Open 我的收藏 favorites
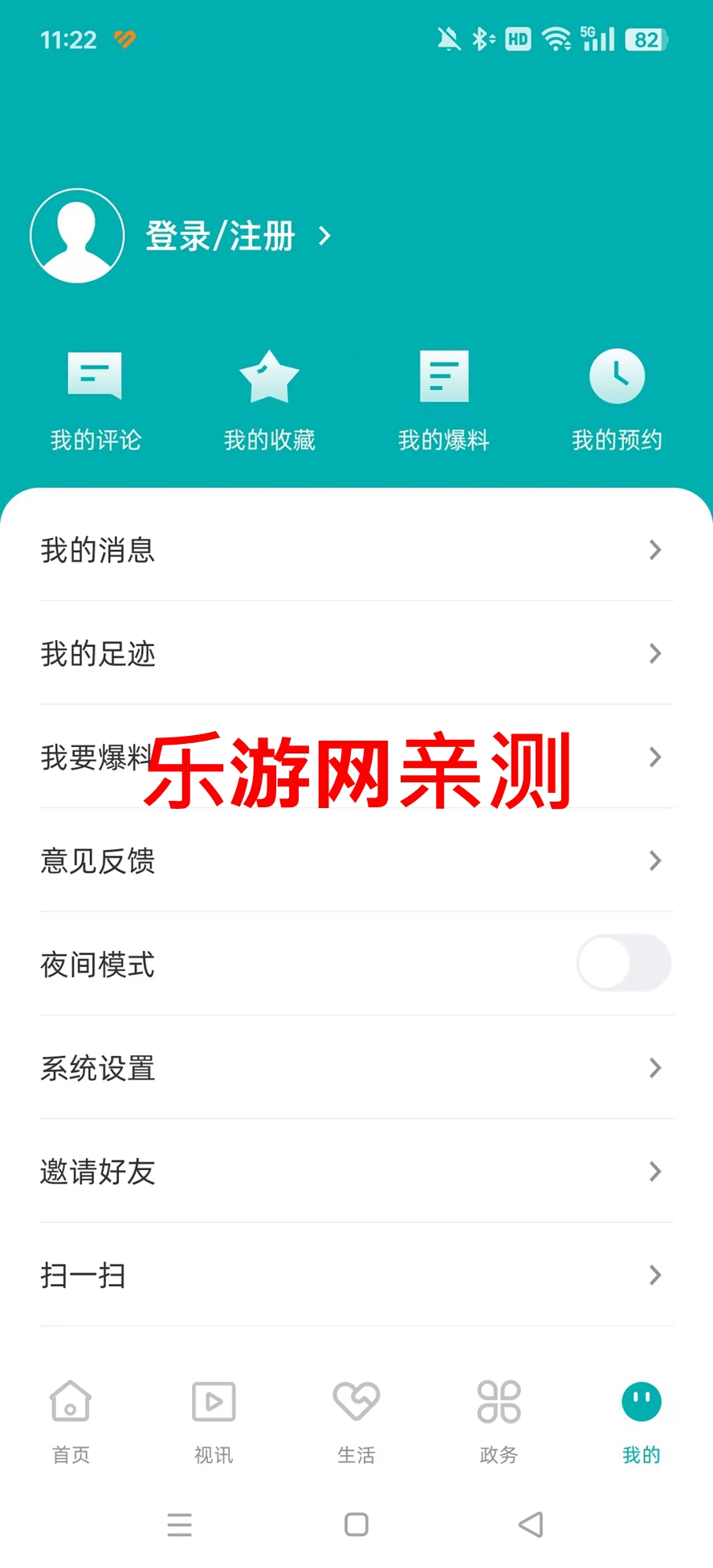This screenshot has width=713, height=1568. point(269,400)
